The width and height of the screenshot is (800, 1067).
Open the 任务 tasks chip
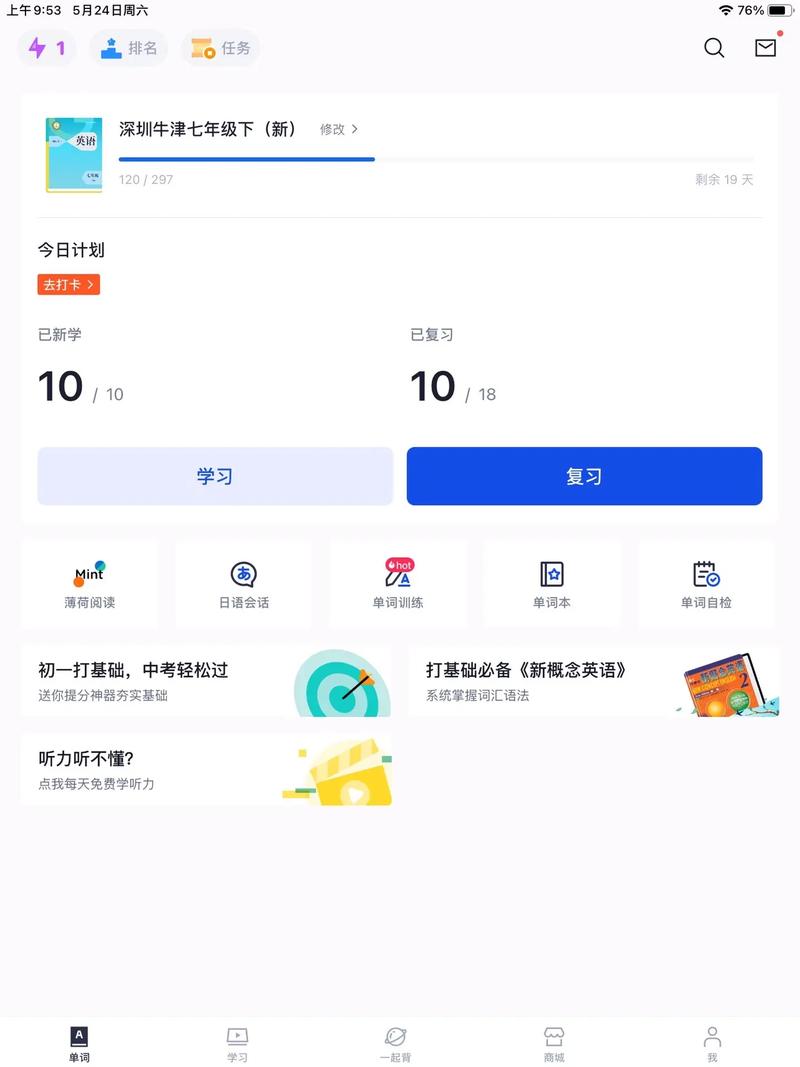tap(220, 48)
